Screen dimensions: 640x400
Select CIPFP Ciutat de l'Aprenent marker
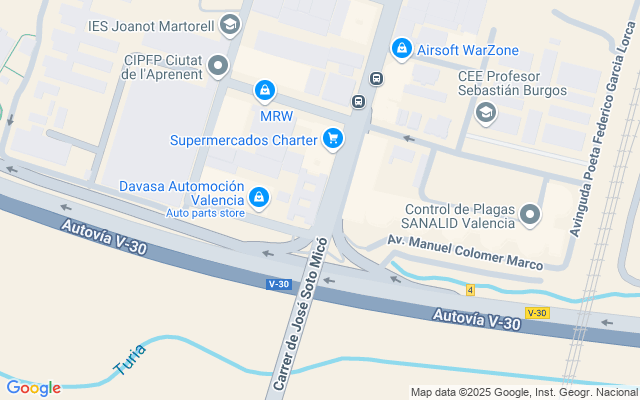[x=218, y=67]
